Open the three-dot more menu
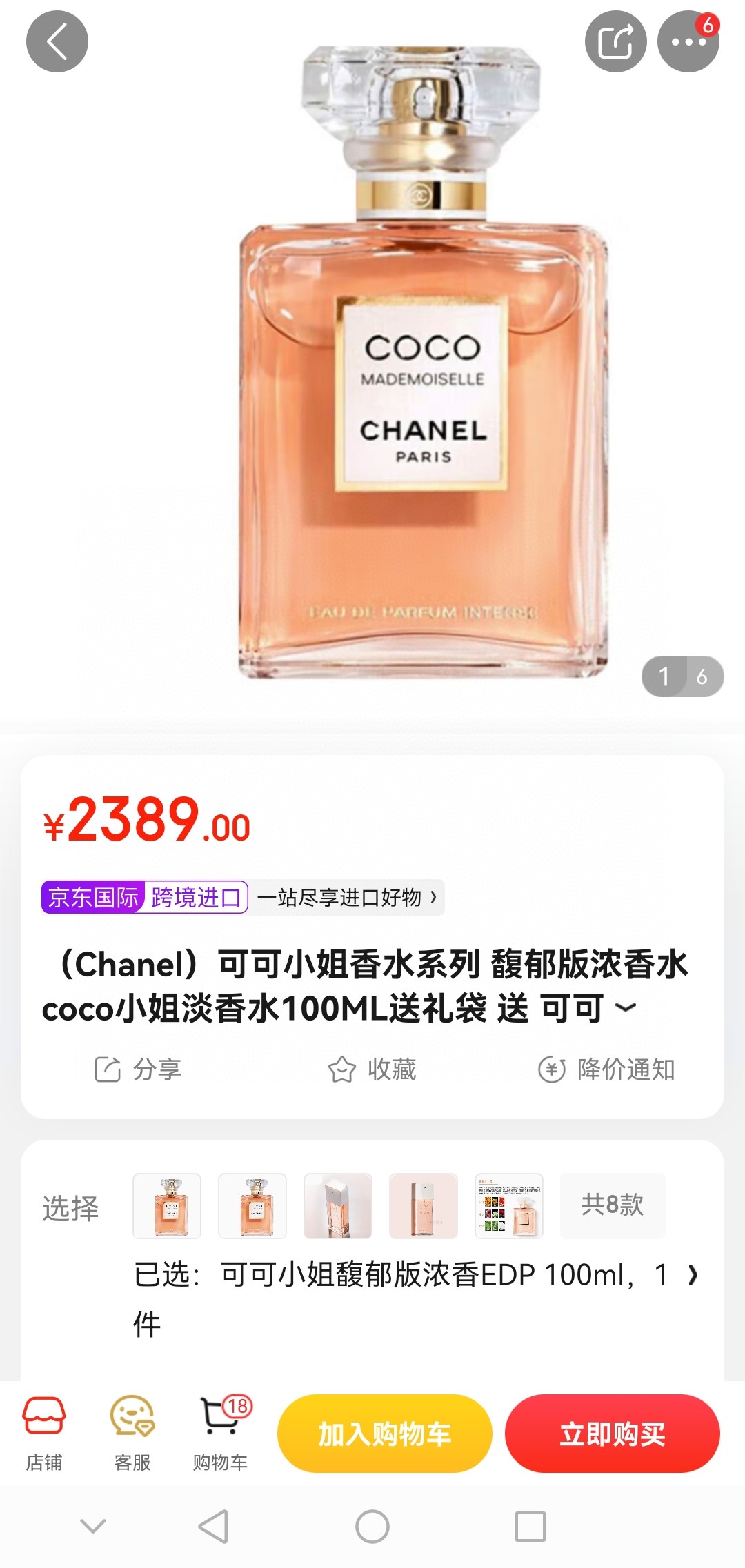This screenshot has height=1568, width=745. coord(688,41)
